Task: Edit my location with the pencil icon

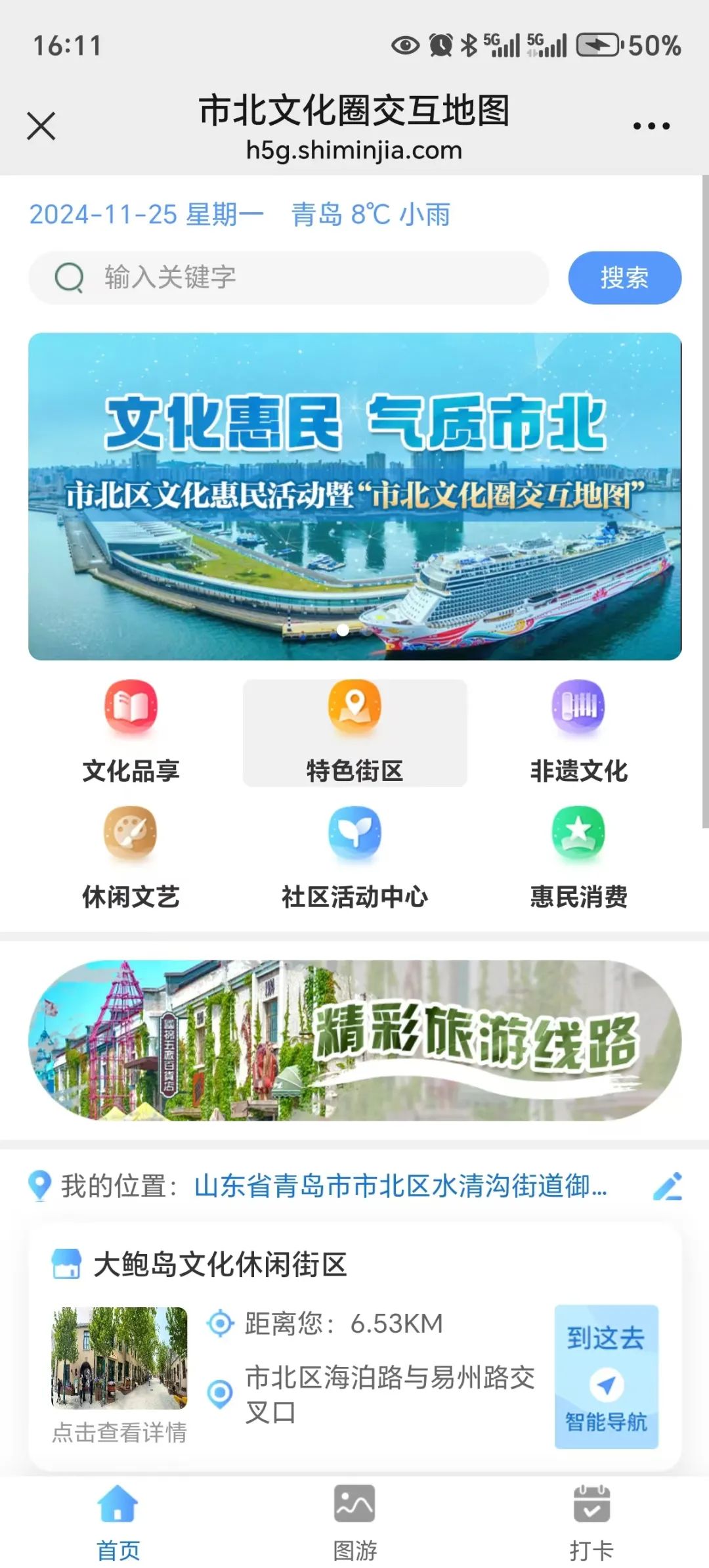Action: 668,1186
